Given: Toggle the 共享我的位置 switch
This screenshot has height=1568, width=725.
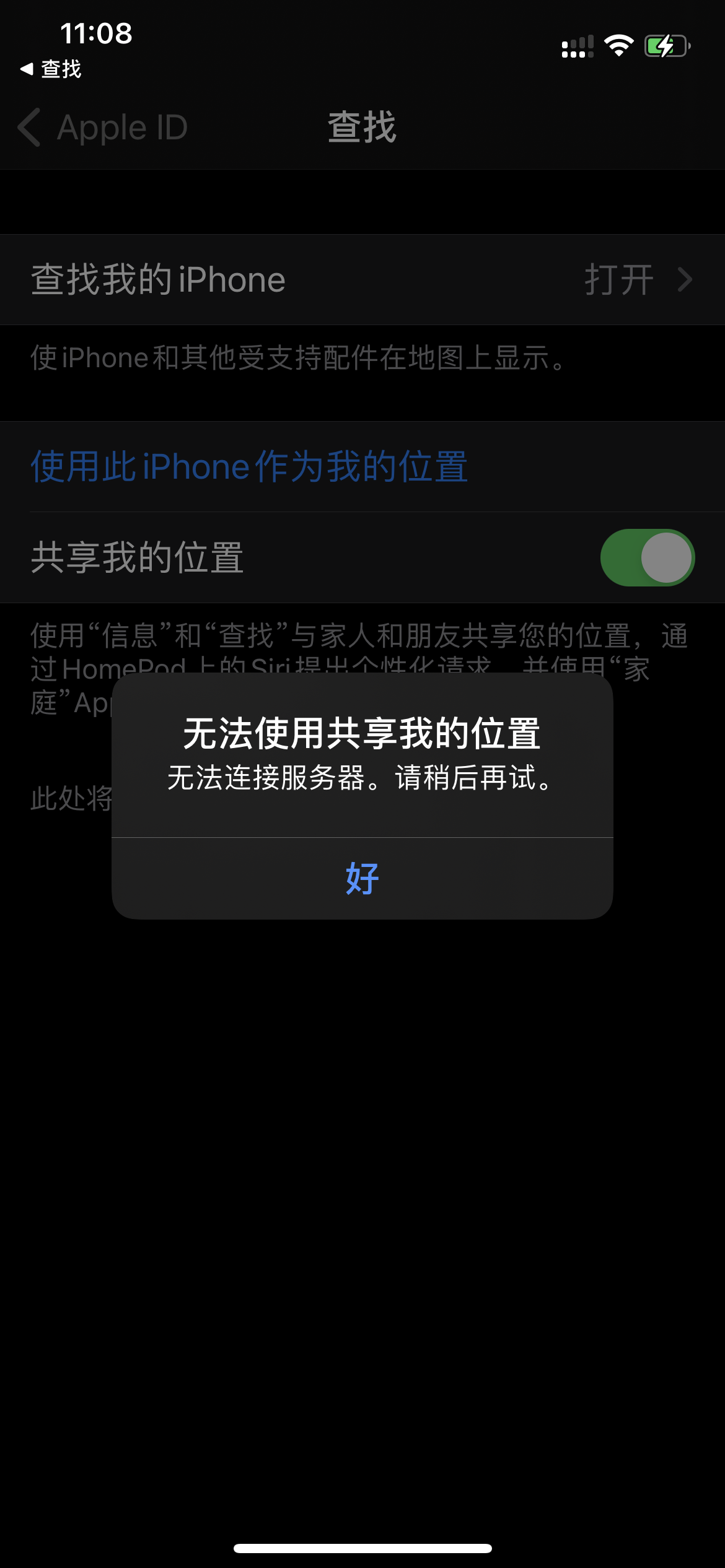Looking at the screenshot, I should click(647, 557).
